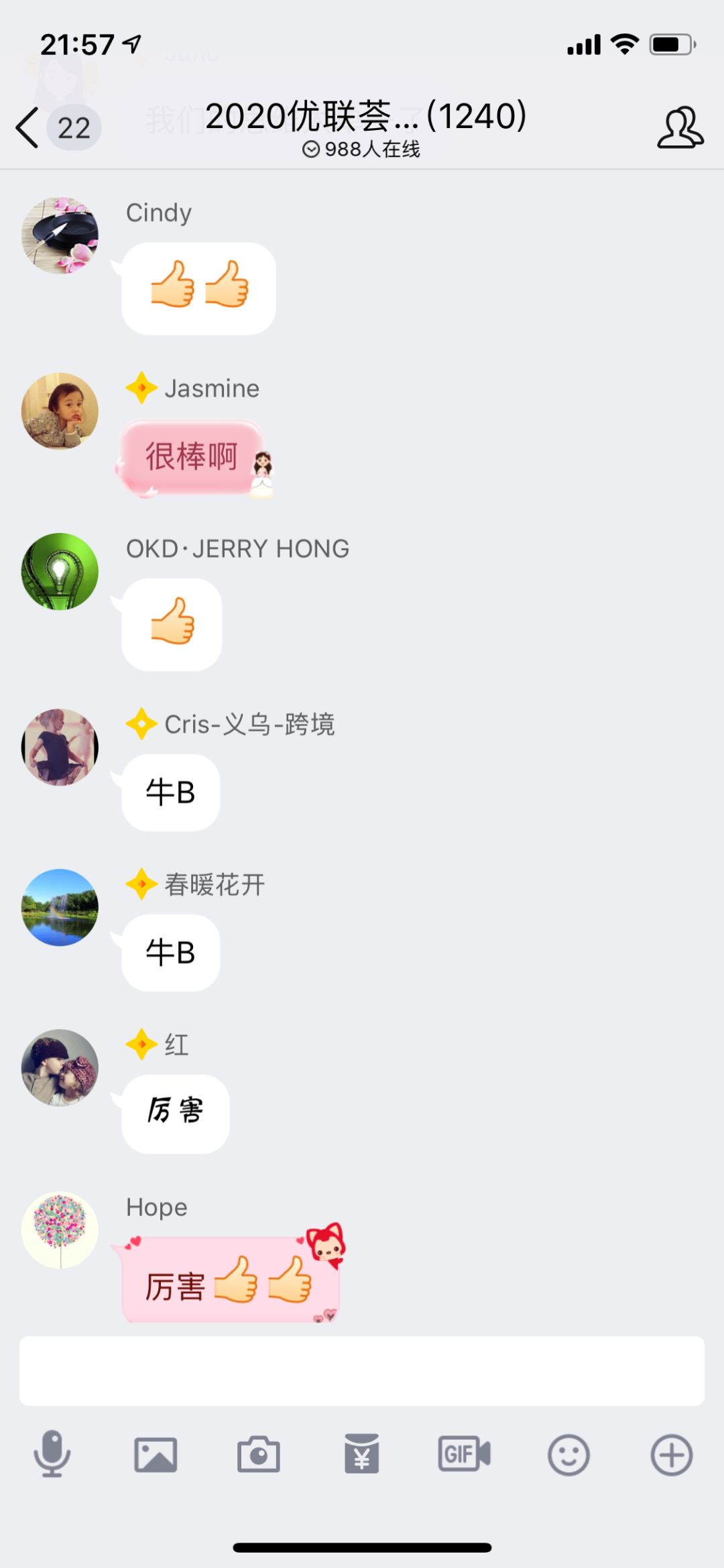Open Hope's profile avatar
The width and height of the screenshot is (724, 1568).
tap(60, 1230)
